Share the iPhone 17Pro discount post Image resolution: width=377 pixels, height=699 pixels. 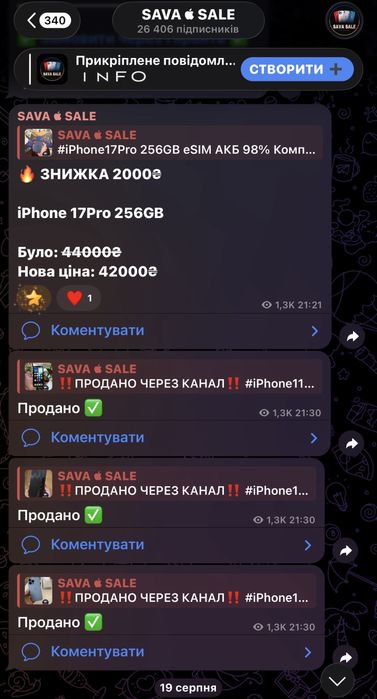tap(352, 337)
